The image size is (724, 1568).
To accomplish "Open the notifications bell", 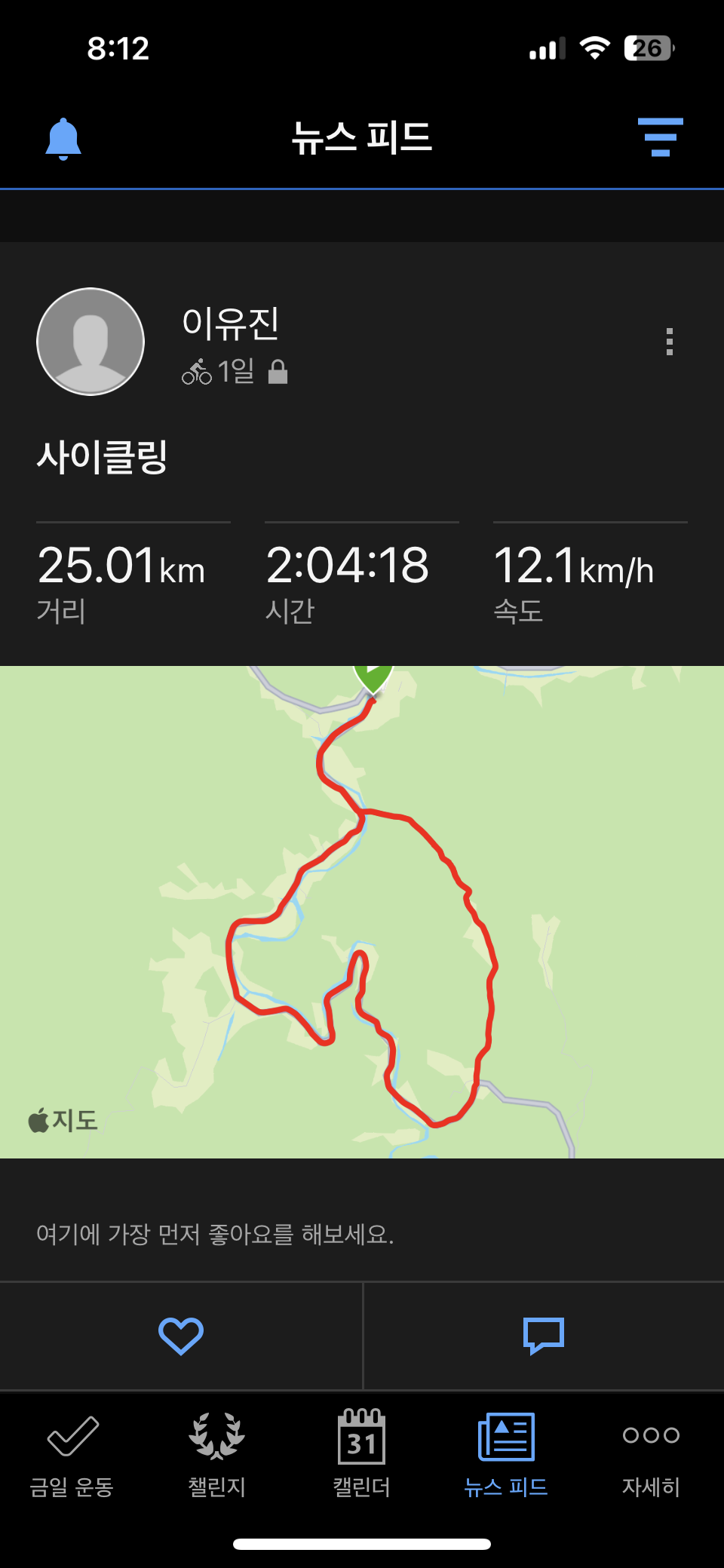I will tap(63, 139).
